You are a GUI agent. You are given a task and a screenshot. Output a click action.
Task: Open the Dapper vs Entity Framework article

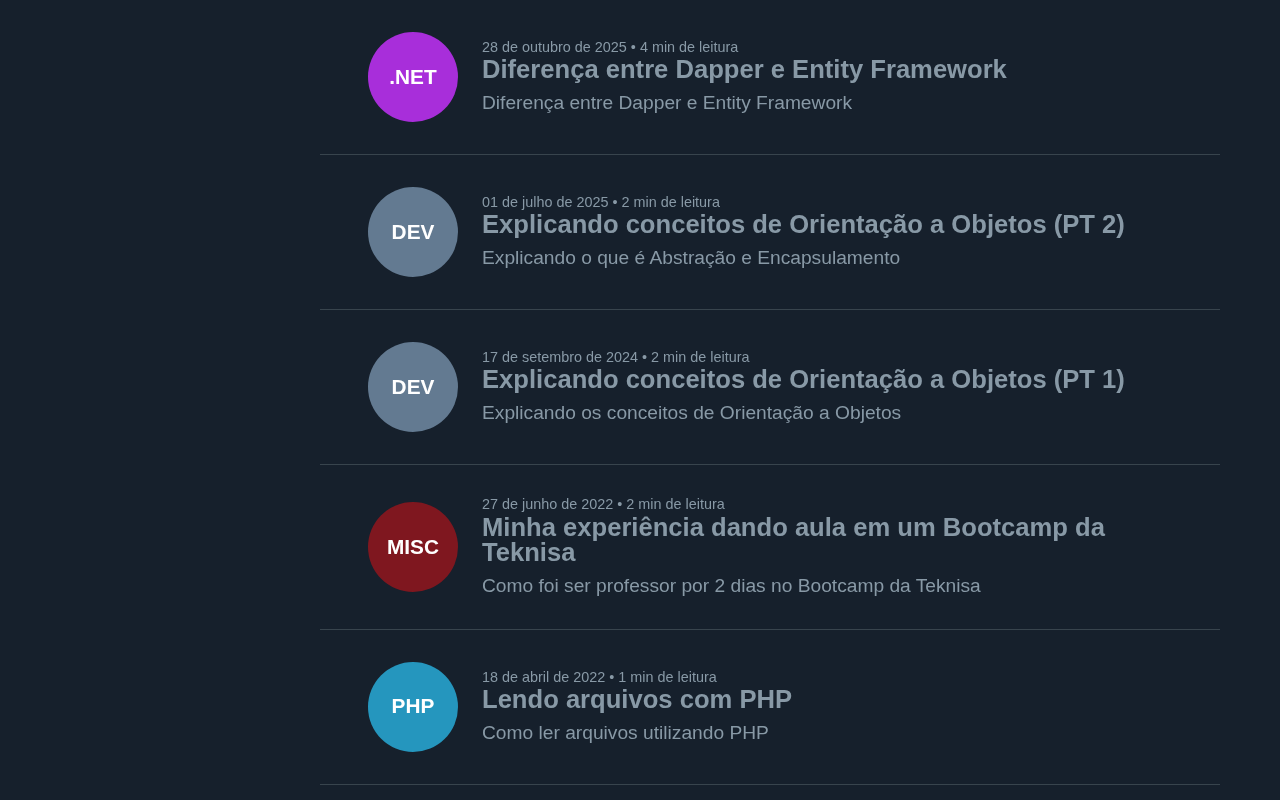pyautogui.click(x=743, y=70)
